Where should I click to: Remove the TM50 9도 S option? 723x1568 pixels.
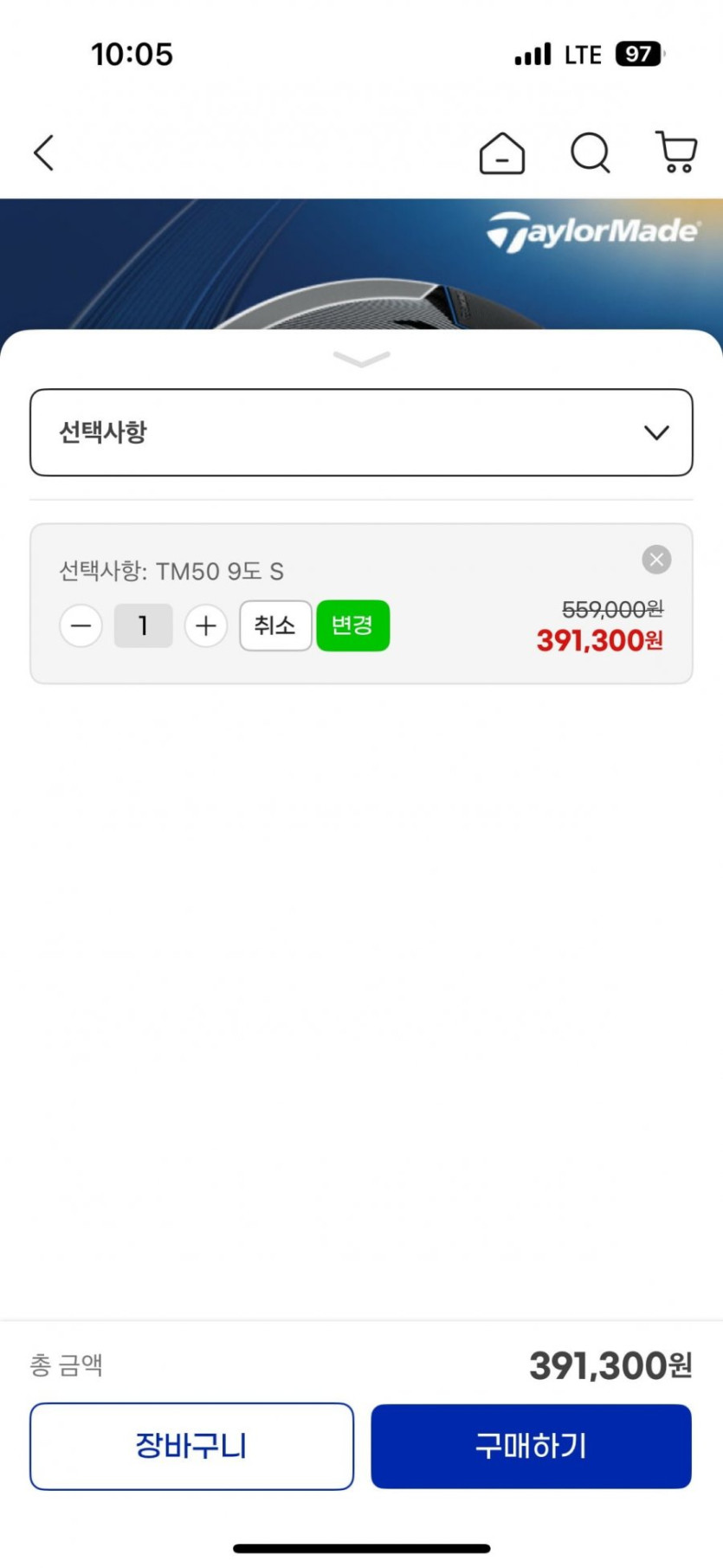pyautogui.click(x=656, y=560)
